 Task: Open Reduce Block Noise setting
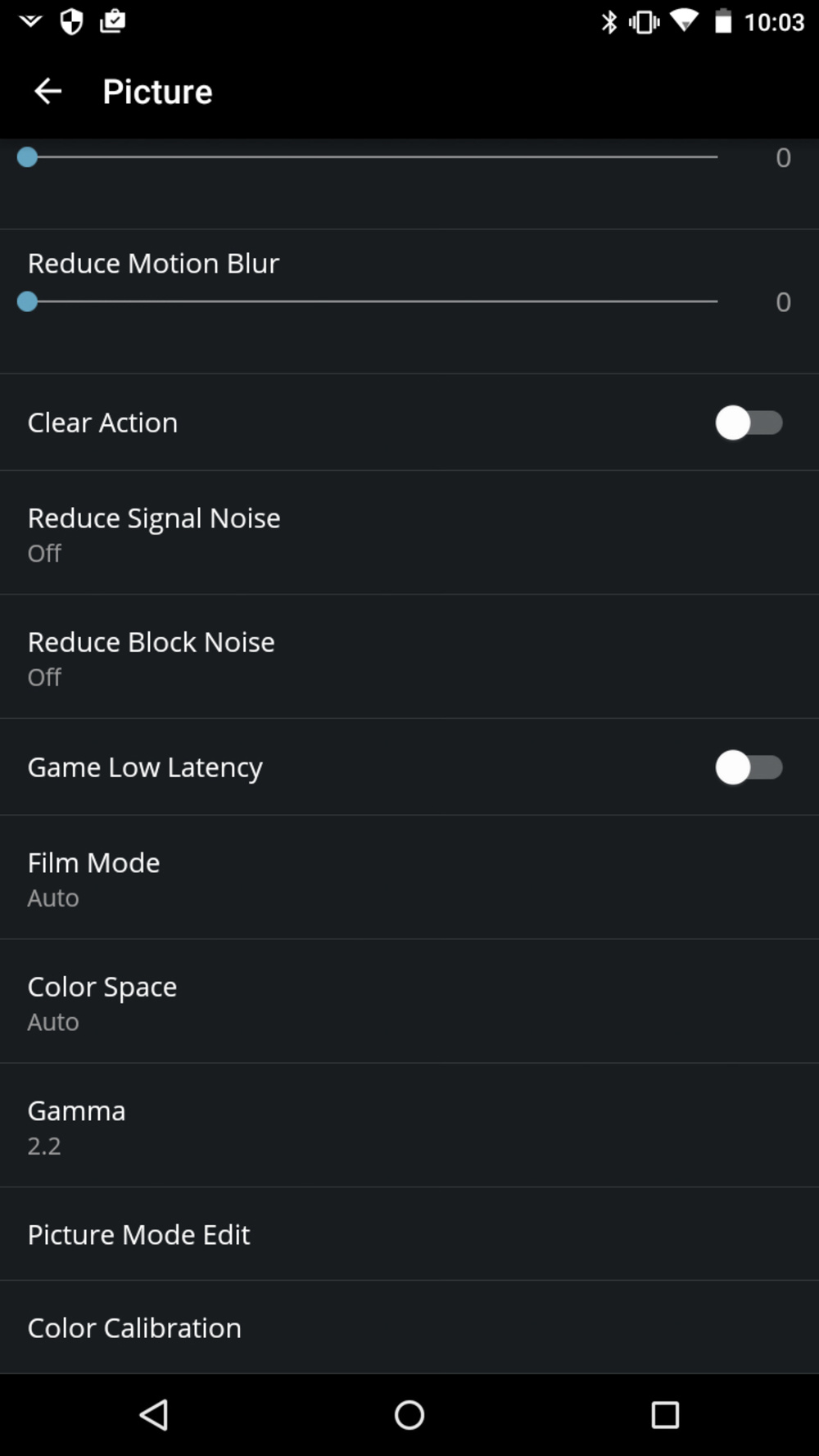[409, 657]
